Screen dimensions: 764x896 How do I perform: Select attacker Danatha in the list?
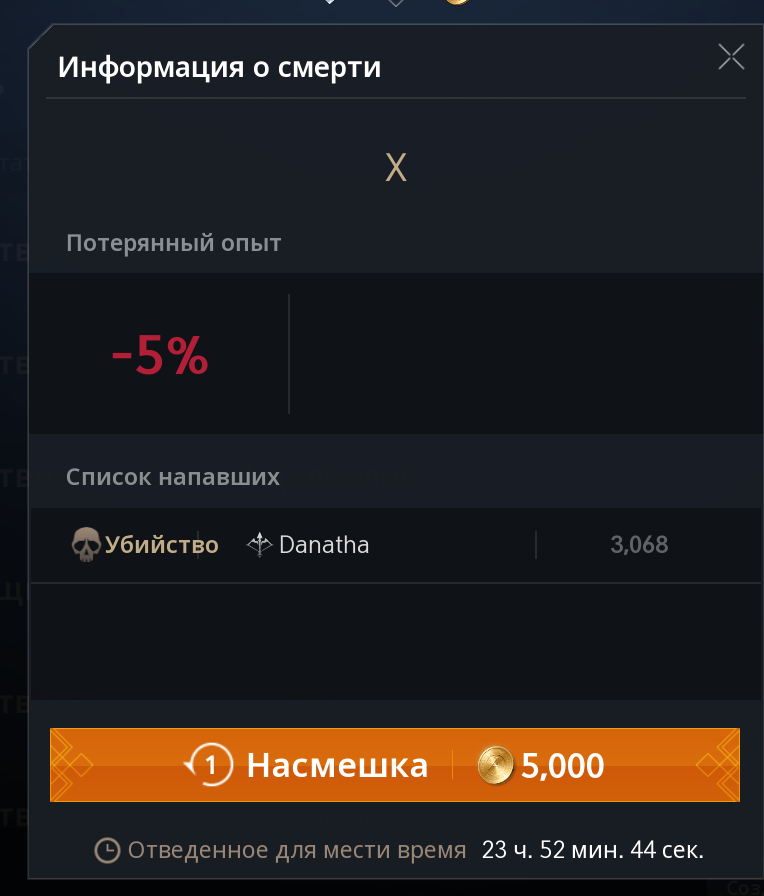(324, 545)
